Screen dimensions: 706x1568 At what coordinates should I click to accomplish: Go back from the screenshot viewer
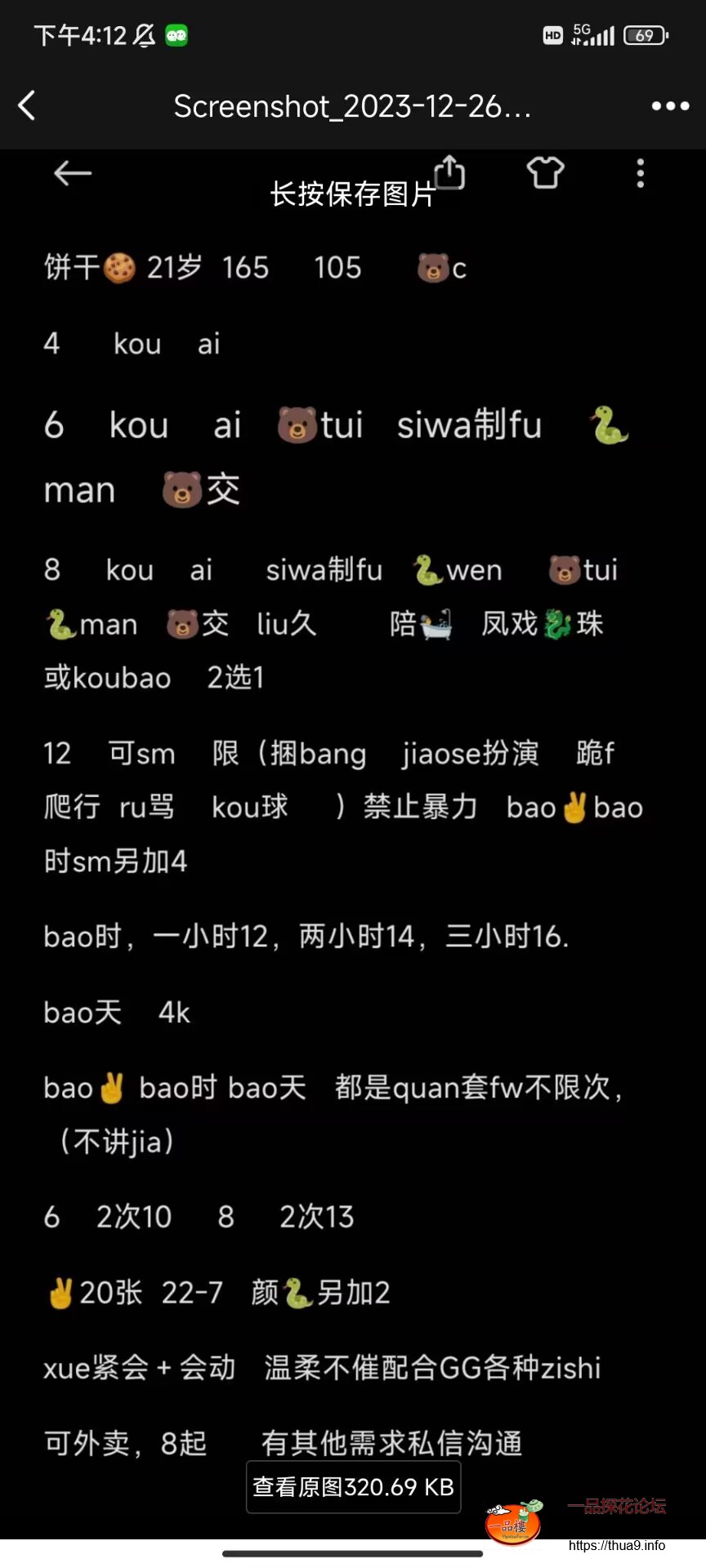[x=27, y=105]
